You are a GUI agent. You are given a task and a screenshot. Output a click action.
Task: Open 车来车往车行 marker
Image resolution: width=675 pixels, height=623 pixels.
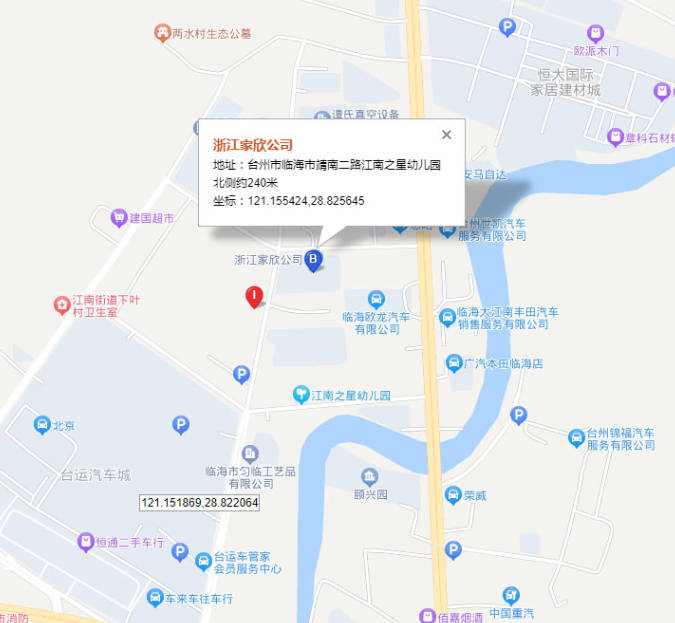point(154,598)
